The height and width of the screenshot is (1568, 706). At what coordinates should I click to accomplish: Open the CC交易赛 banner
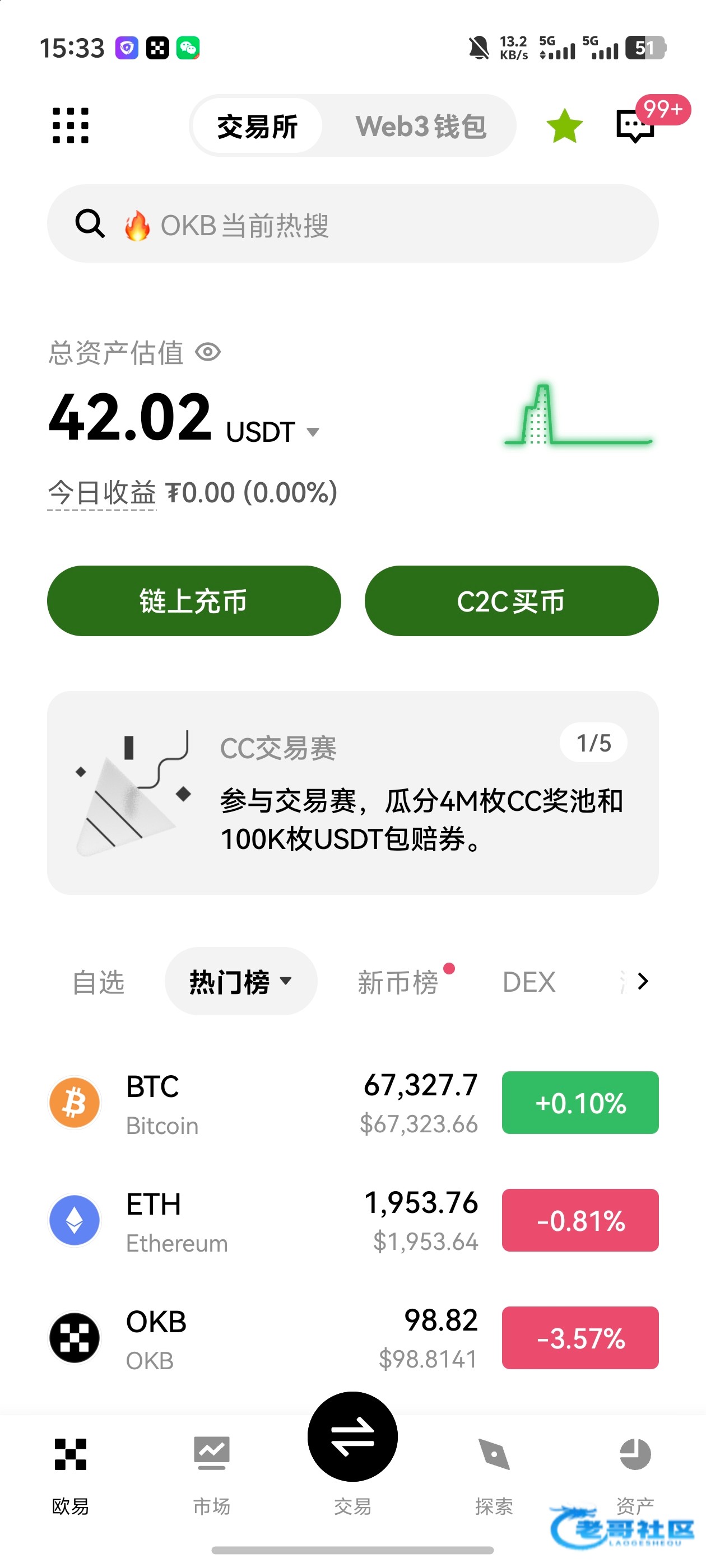[352, 792]
